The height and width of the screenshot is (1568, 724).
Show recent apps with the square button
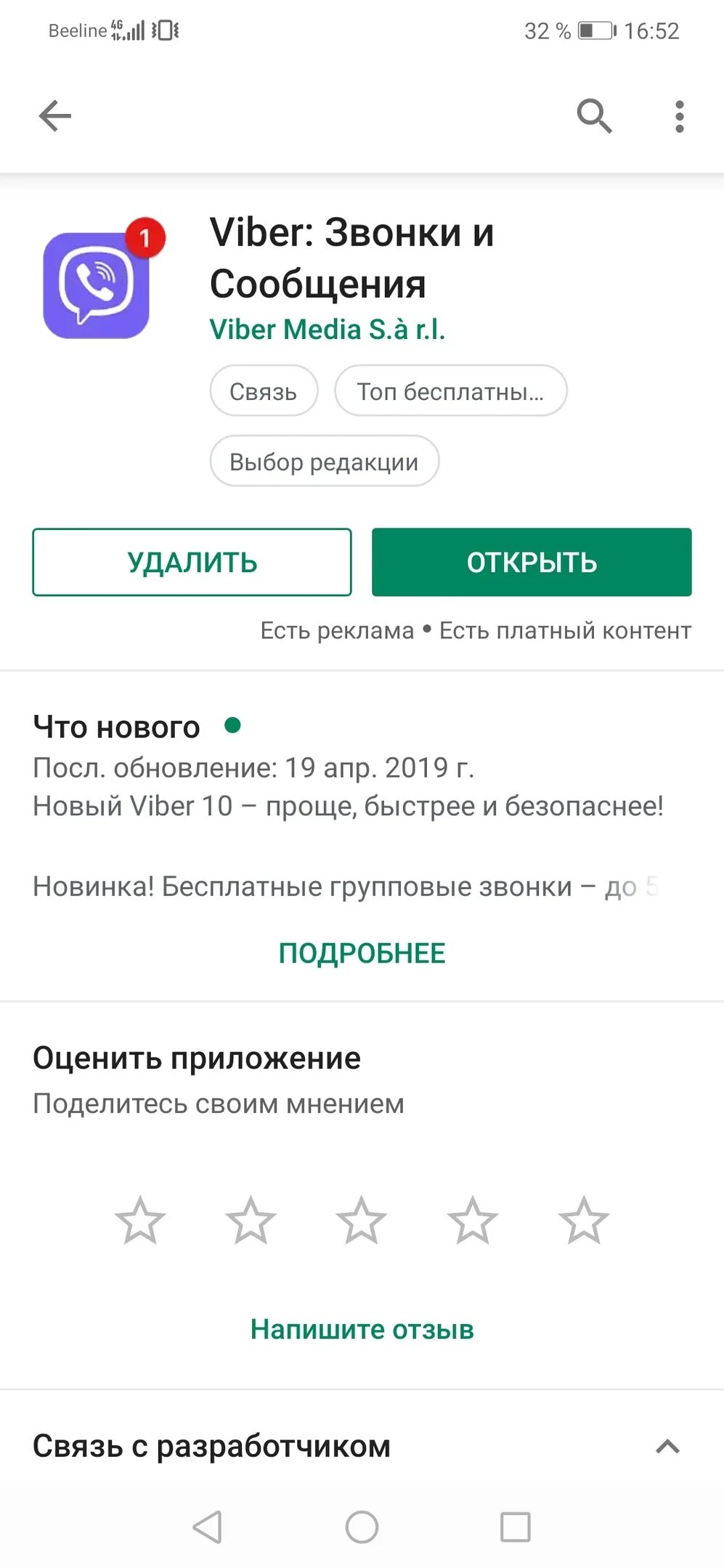(x=515, y=1527)
